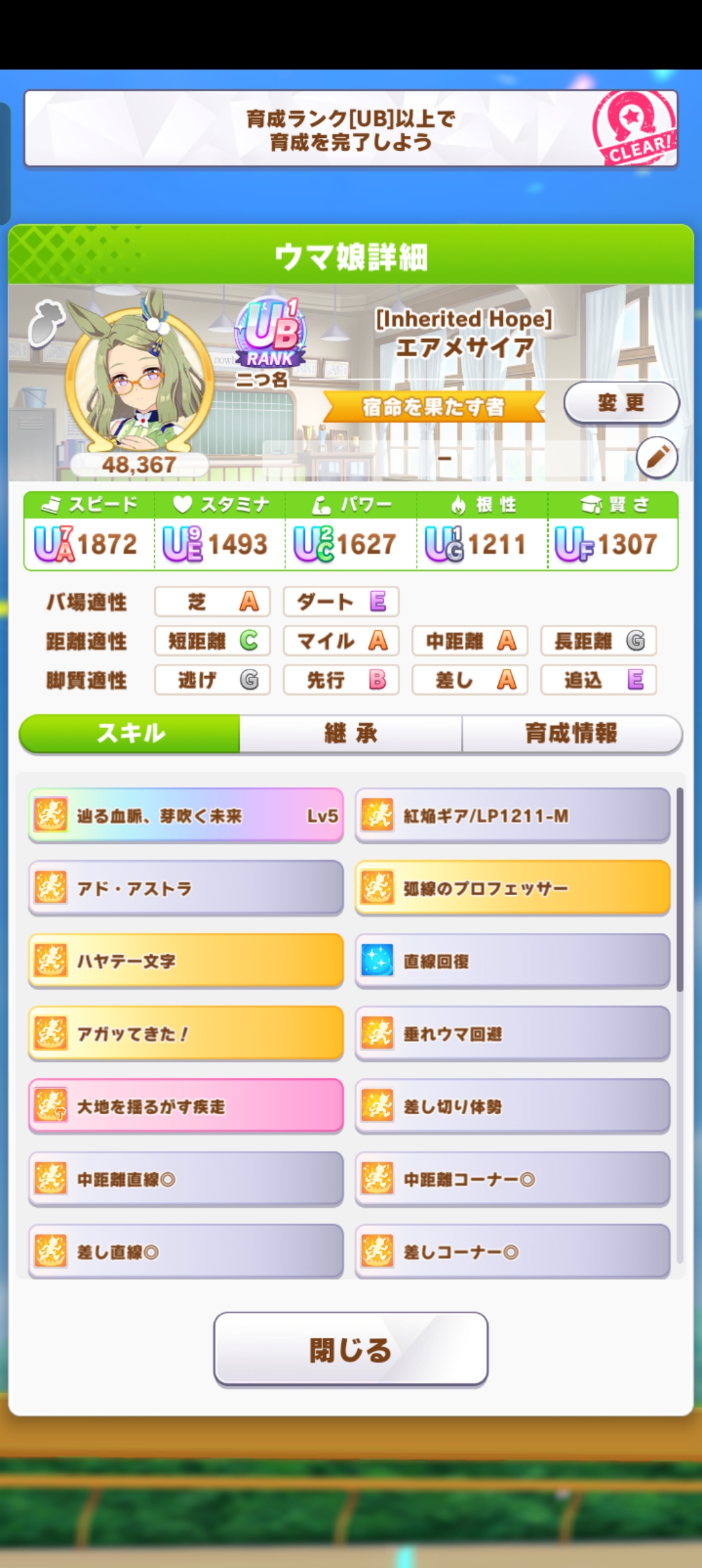Open the 直線回復 skill
702x1568 pixels.
[512, 961]
